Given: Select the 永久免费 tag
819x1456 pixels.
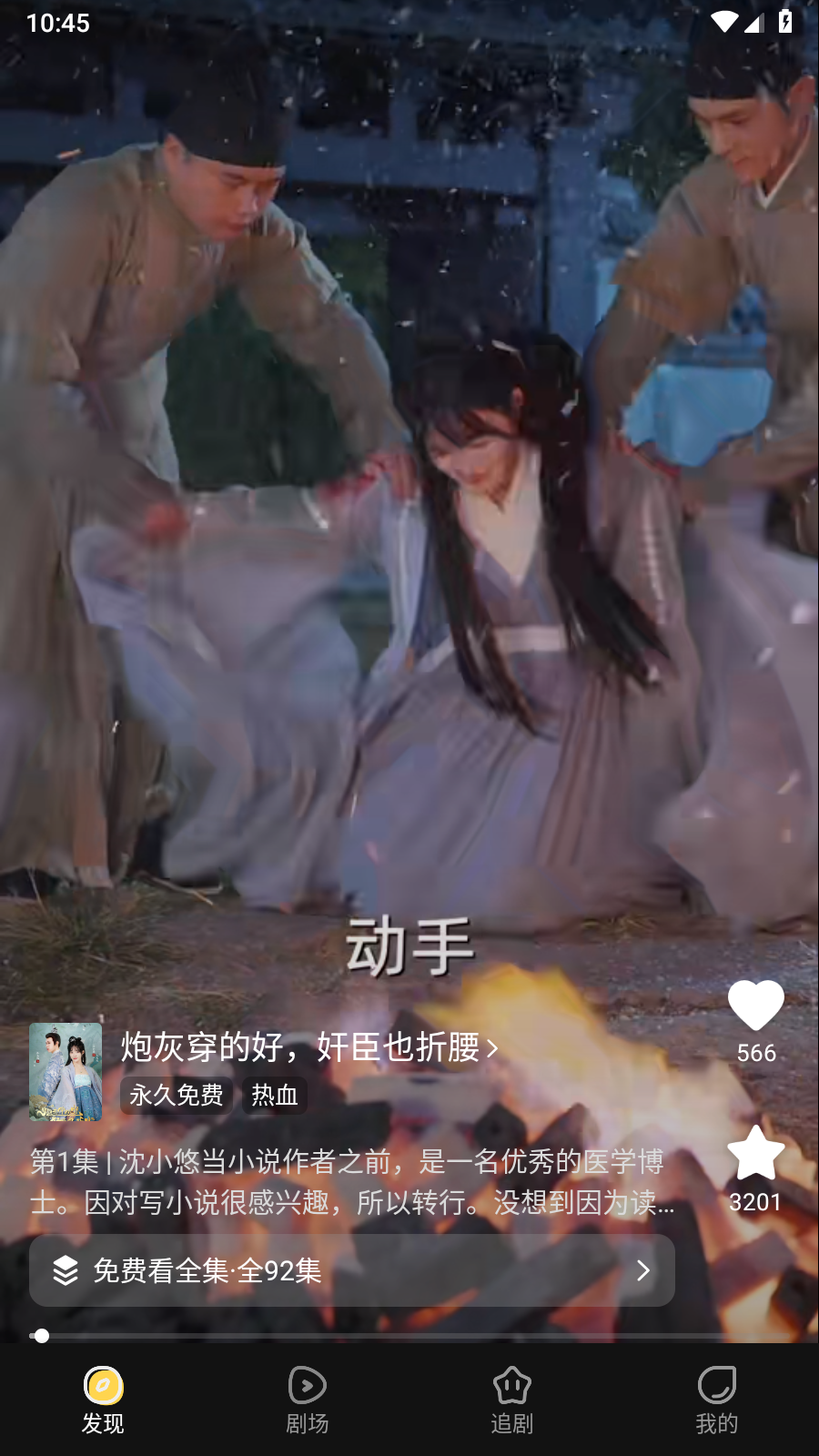Looking at the screenshot, I should (176, 1095).
